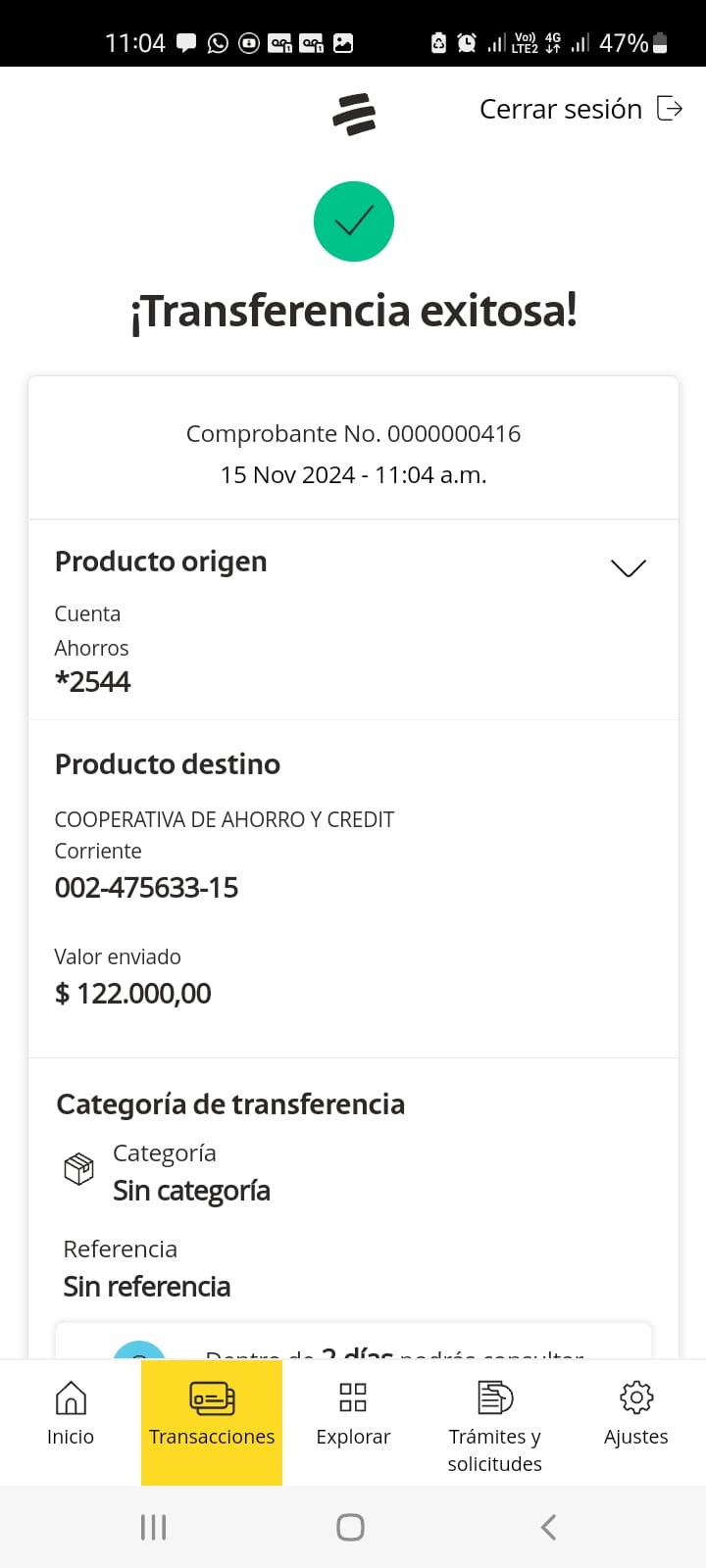Expand the Producto origen details chevron
This screenshot has height=1568, width=706.
coord(628,568)
